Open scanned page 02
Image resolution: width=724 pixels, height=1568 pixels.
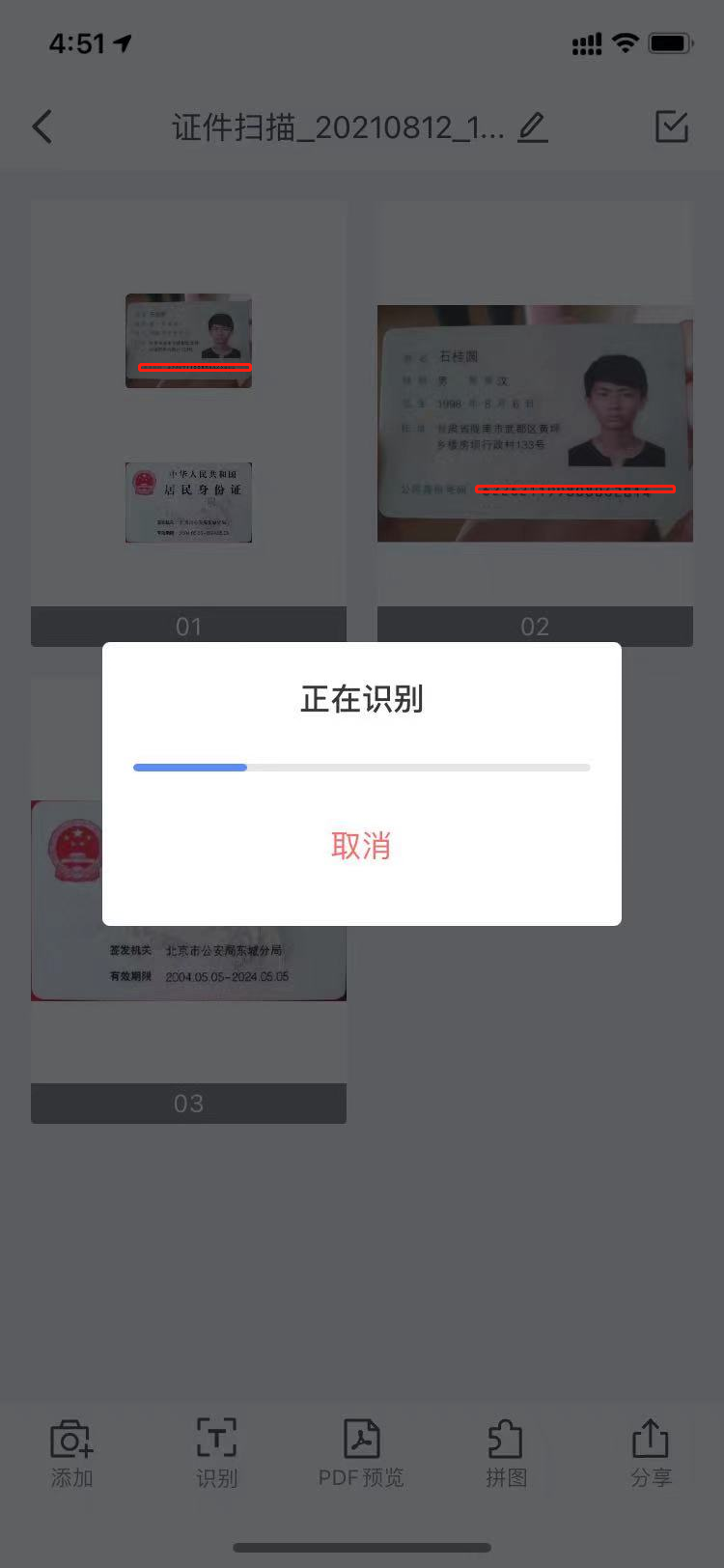click(x=535, y=422)
